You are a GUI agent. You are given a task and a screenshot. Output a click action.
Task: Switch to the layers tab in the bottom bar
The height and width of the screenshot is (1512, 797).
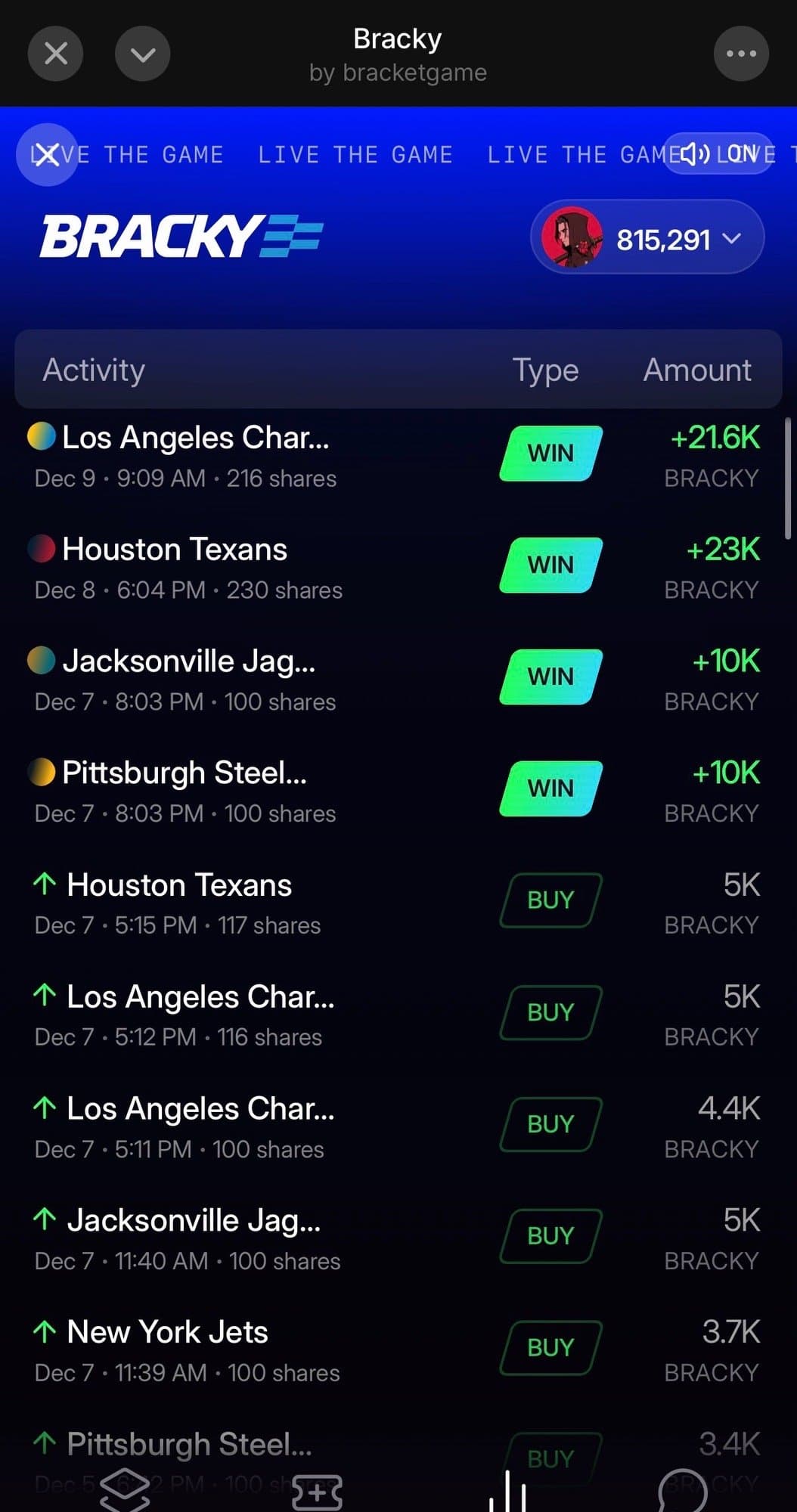click(125, 1491)
